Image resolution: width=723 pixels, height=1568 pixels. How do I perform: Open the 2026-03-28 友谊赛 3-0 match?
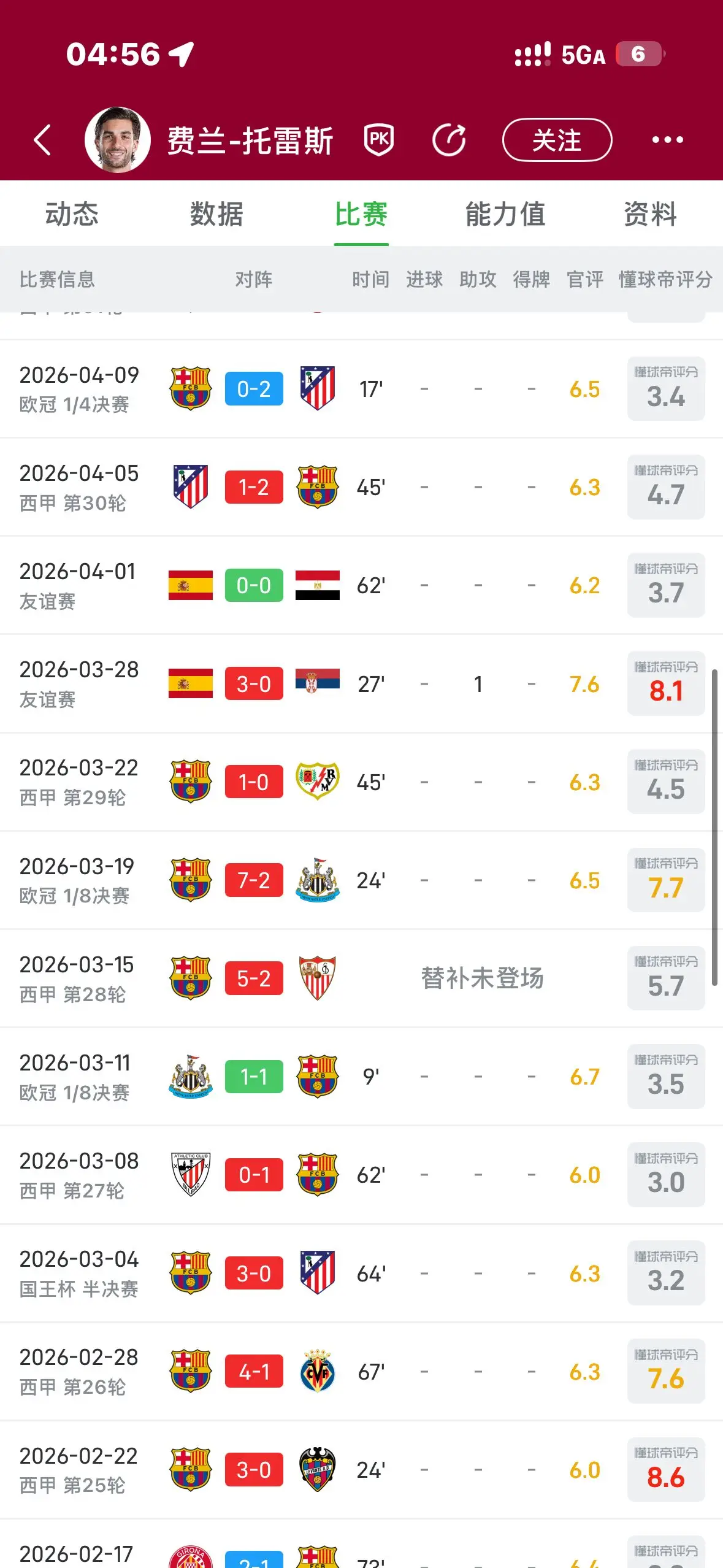361,683
